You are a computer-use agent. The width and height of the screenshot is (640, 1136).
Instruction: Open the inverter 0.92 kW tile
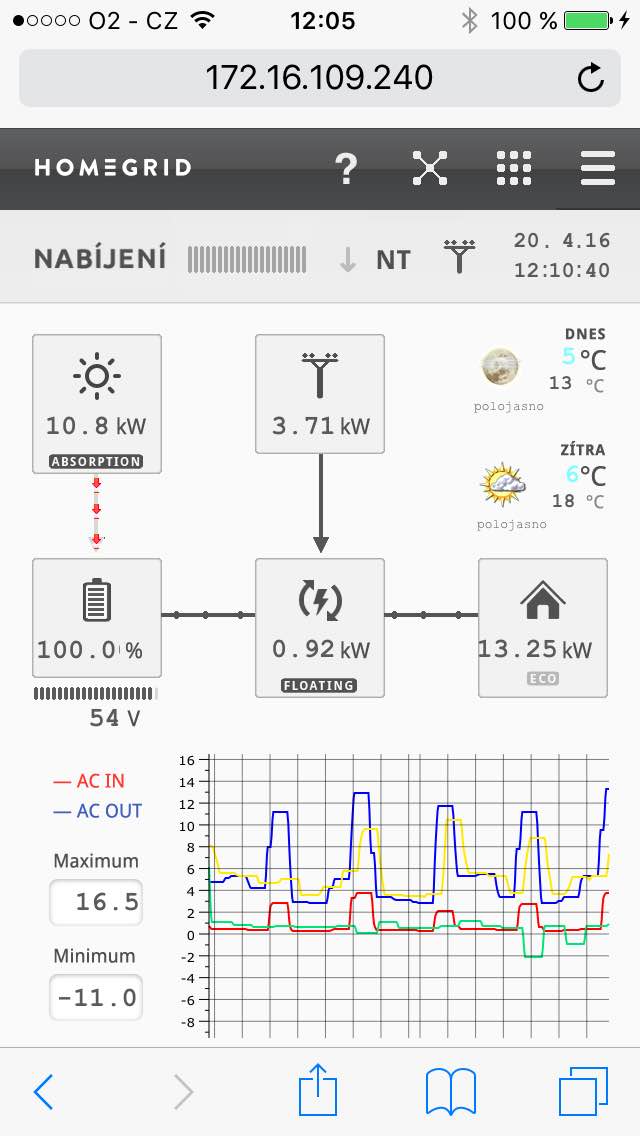320,628
